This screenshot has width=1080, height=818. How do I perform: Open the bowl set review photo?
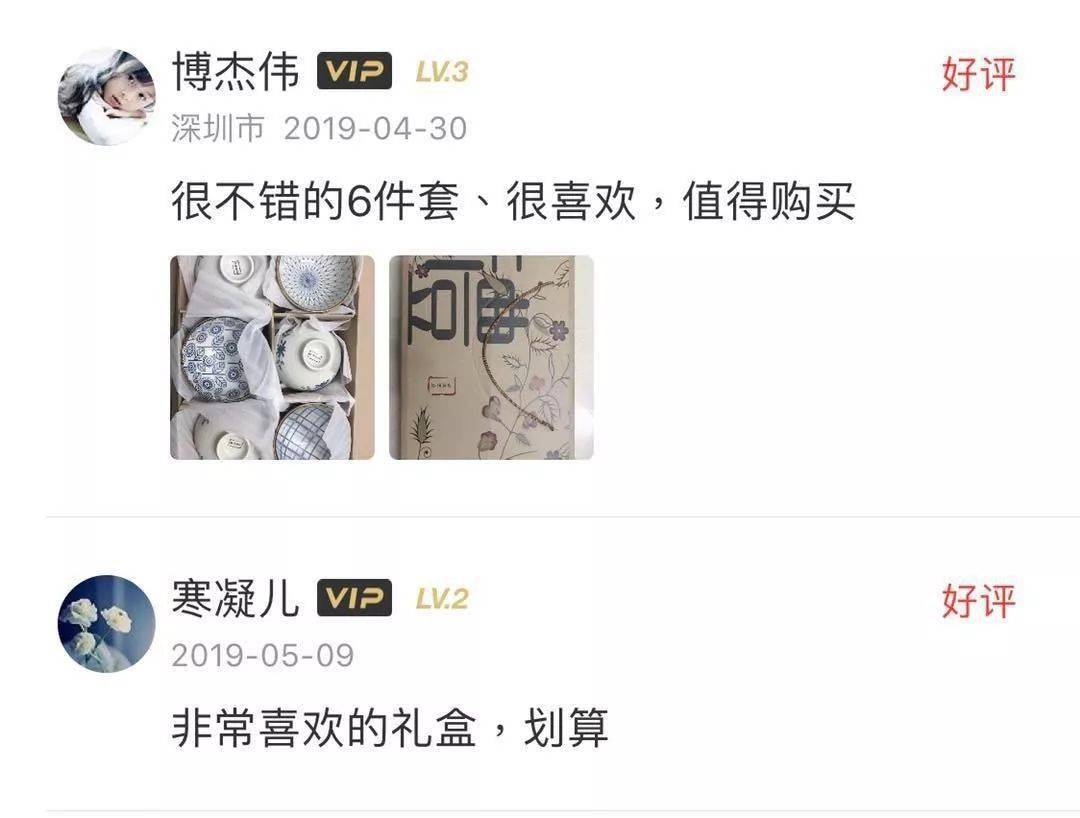click(272, 357)
